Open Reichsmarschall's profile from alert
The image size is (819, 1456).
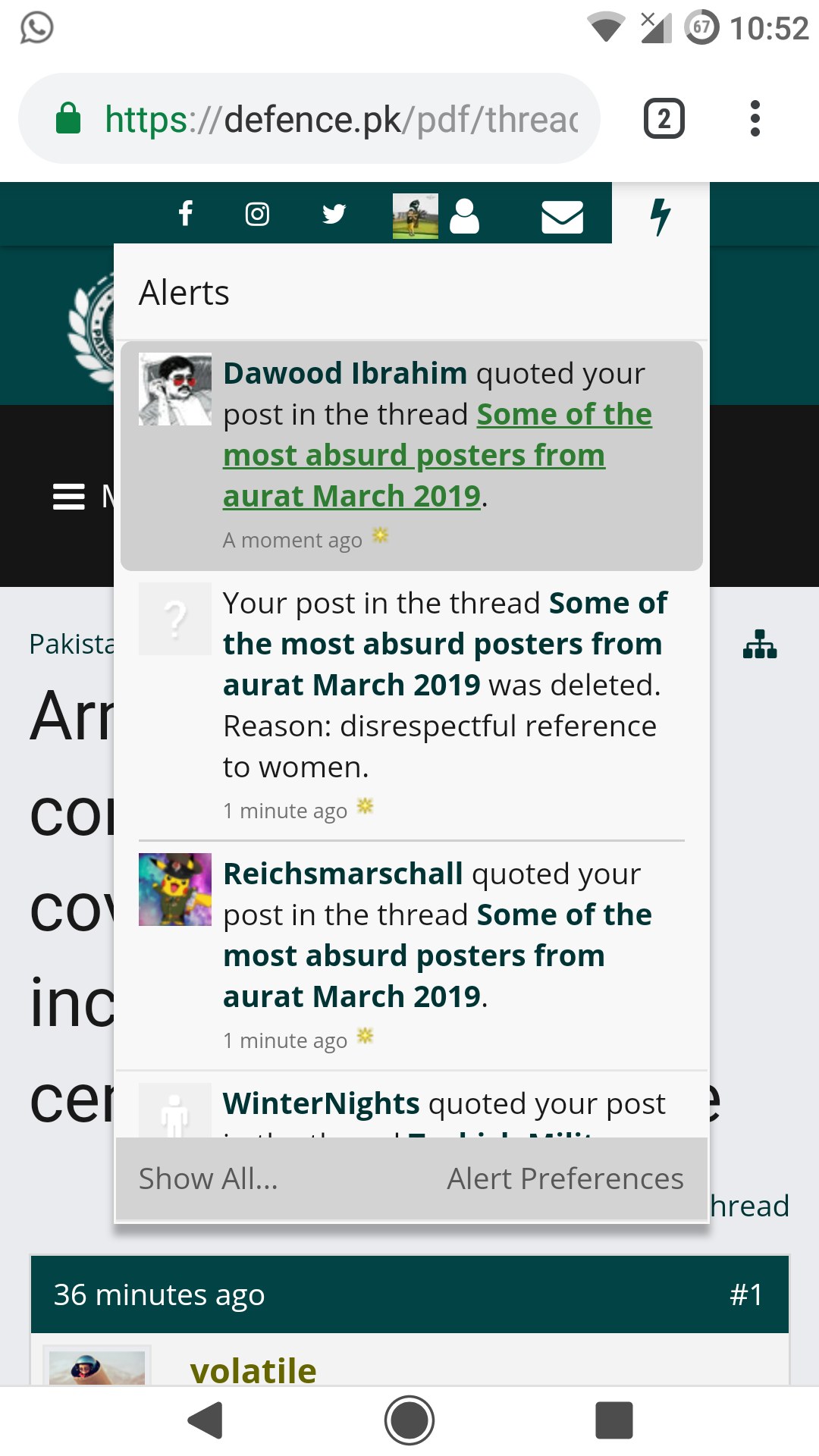point(343,874)
